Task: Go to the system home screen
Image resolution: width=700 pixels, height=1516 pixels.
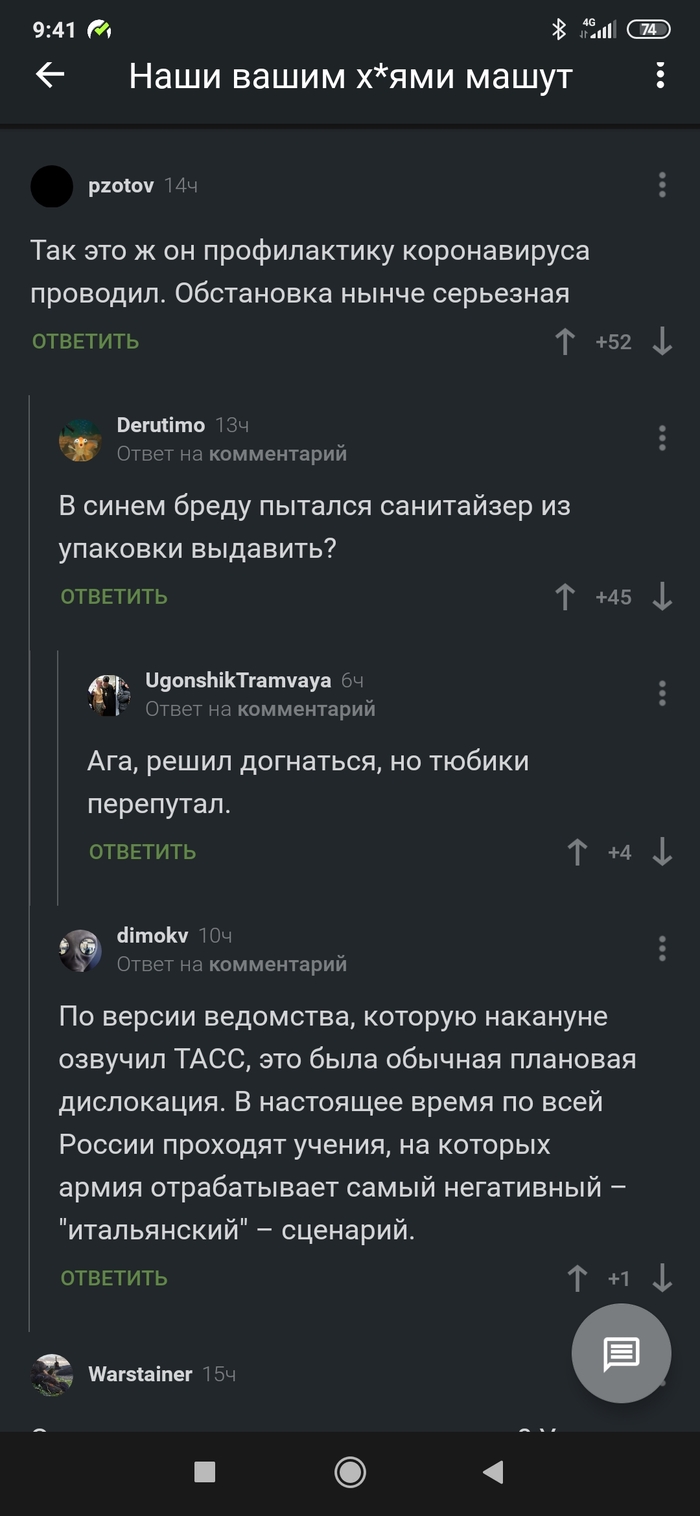Action: (350, 1471)
